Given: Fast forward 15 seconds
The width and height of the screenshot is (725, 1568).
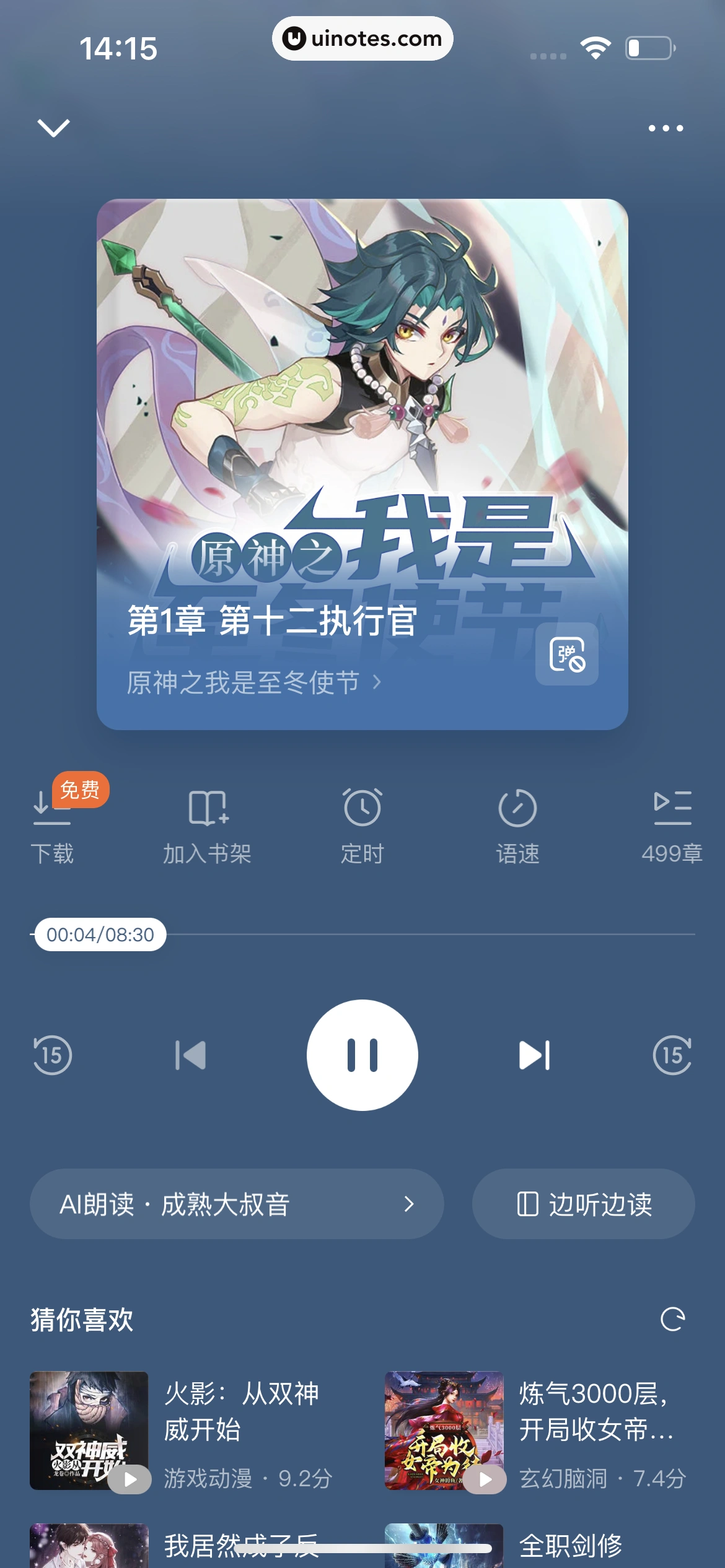Looking at the screenshot, I should (x=672, y=1055).
